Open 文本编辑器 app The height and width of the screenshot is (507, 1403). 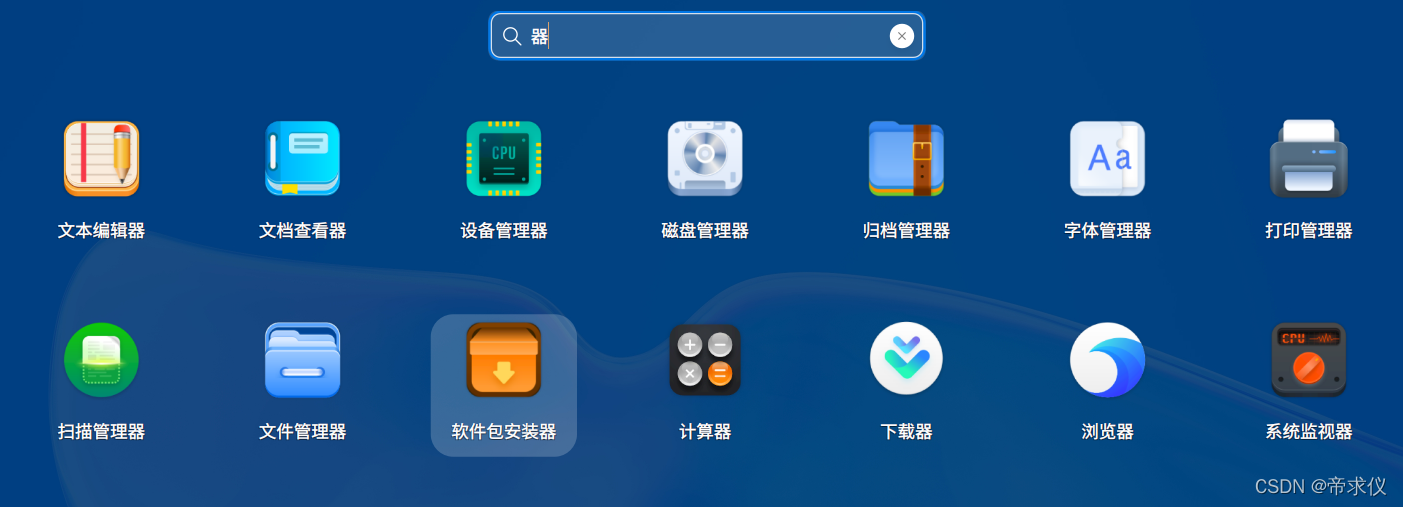tap(101, 160)
